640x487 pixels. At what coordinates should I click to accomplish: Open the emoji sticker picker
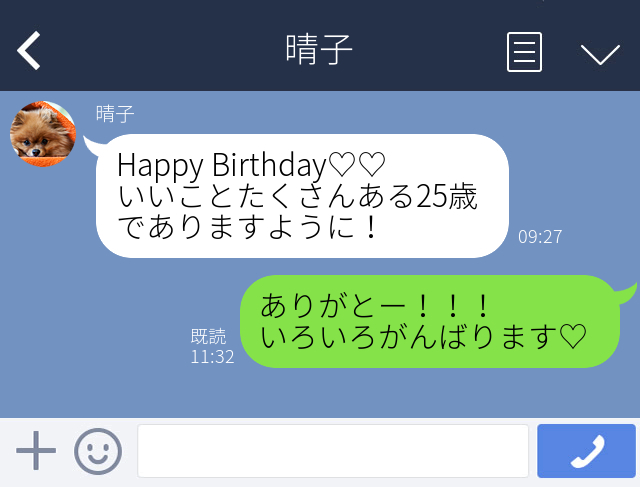97,452
